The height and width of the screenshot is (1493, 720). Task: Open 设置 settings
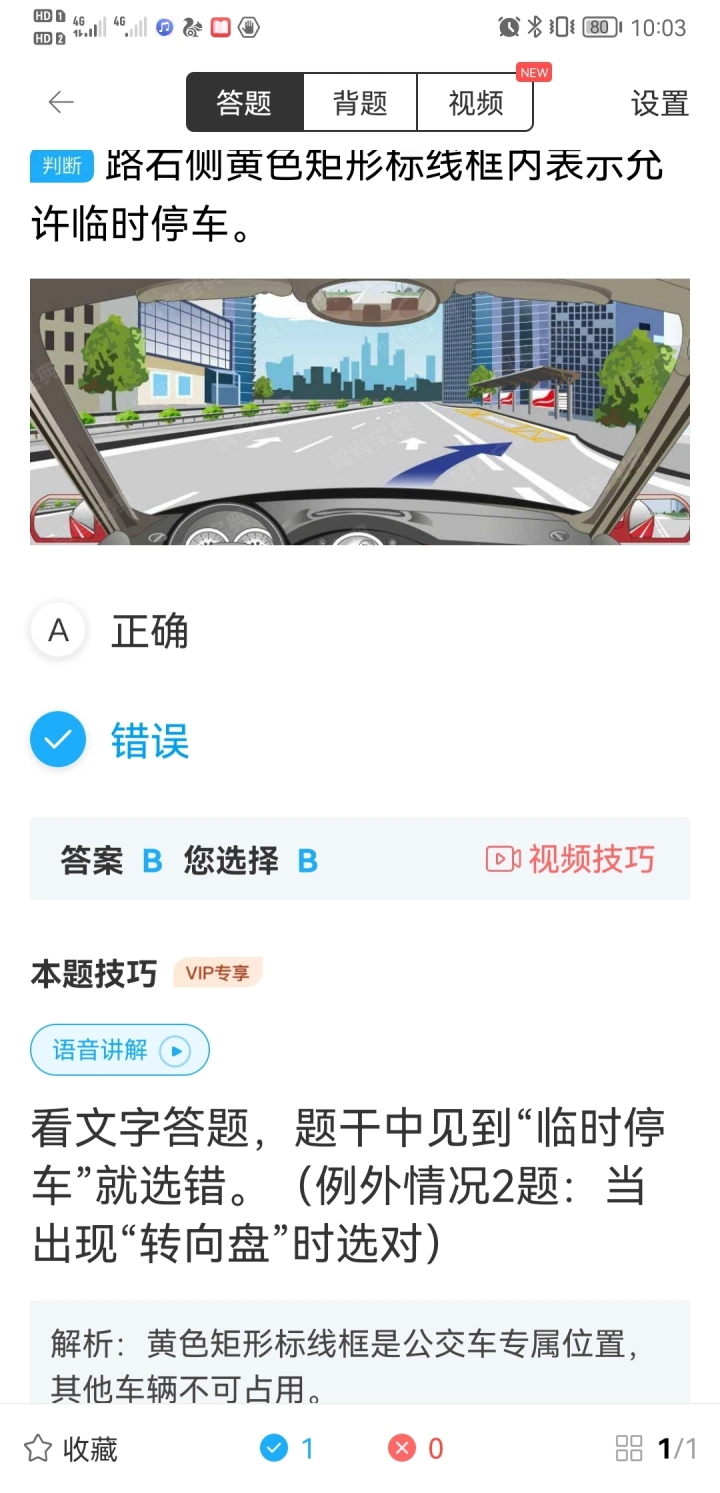pyautogui.click(x=659, y=103)
